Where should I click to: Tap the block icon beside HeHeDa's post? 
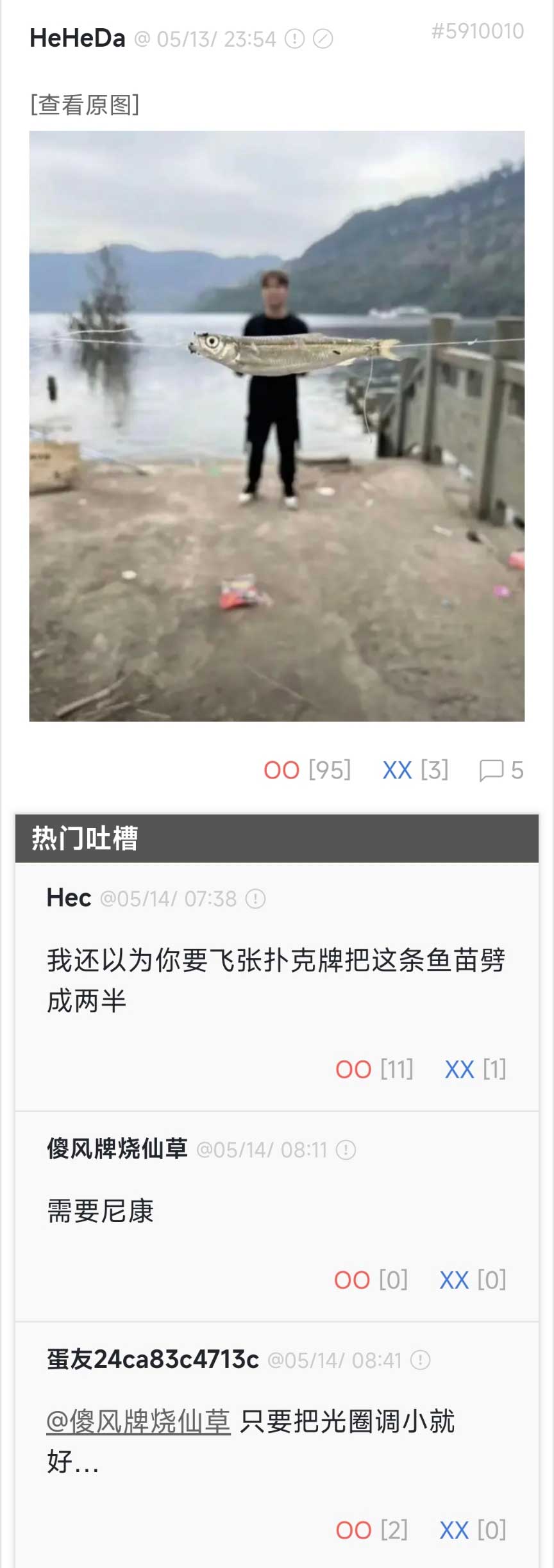point(323,39)
